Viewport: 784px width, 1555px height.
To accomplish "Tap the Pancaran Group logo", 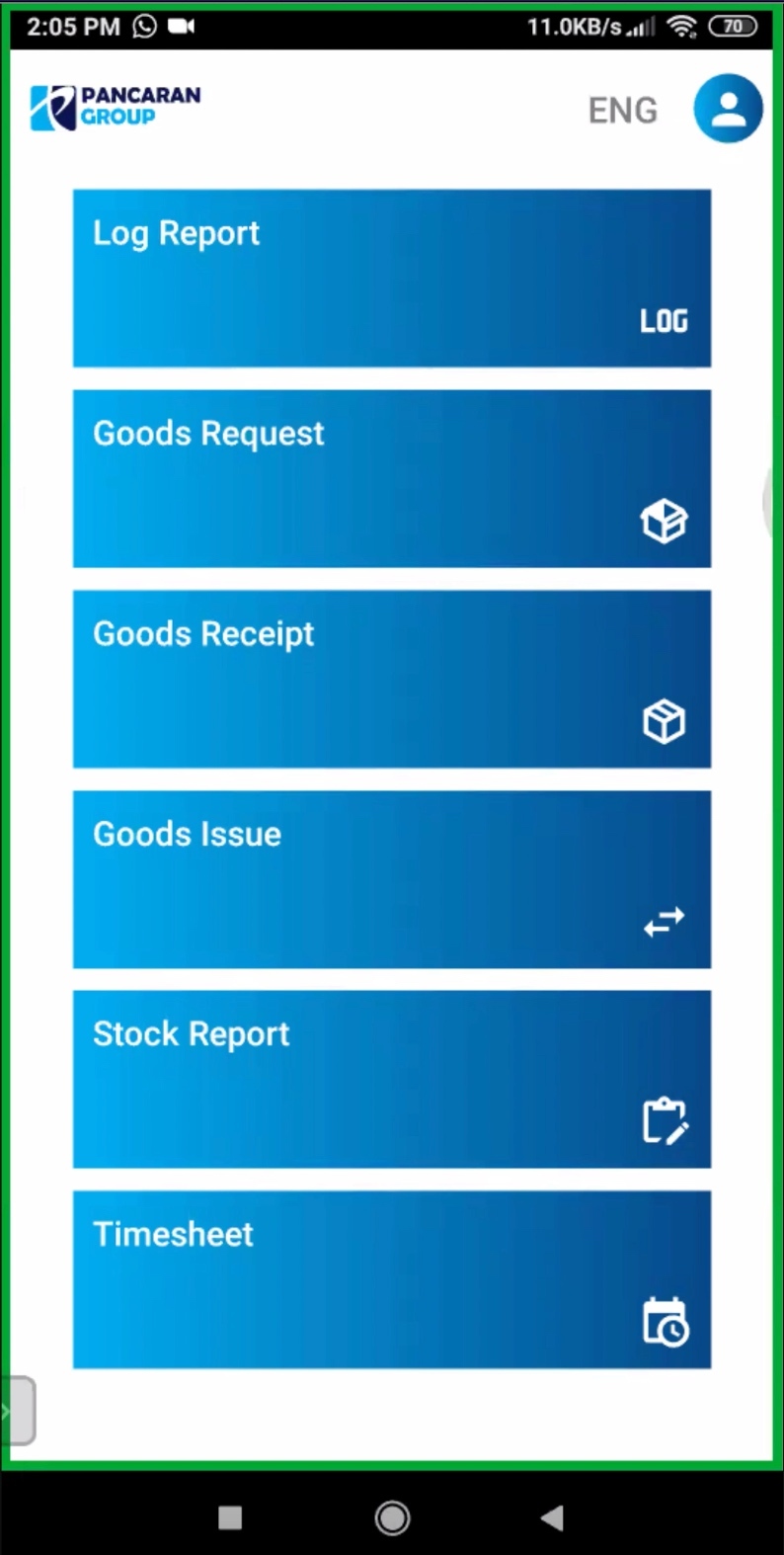I will 114,107.
